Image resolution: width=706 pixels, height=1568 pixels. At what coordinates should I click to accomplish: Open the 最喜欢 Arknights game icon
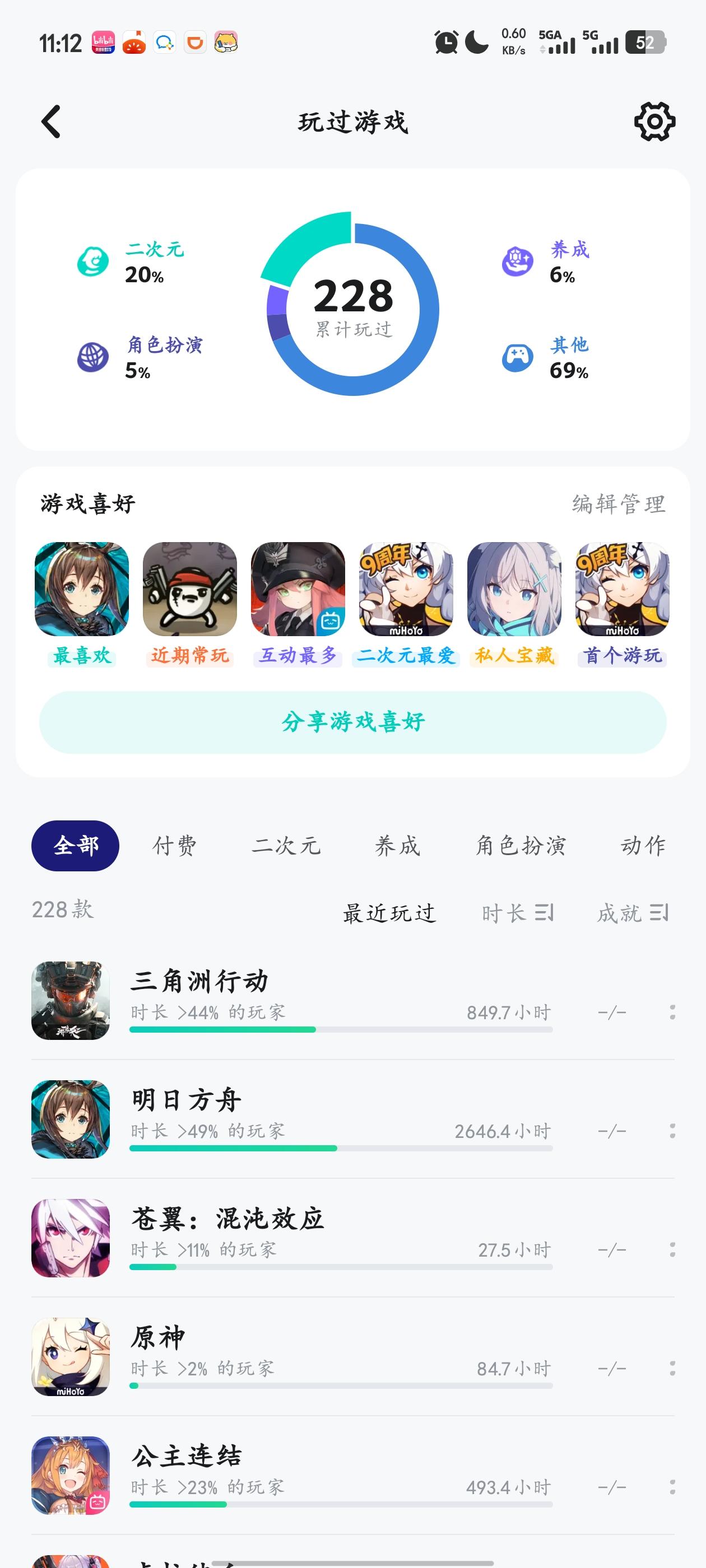[81, 589]
